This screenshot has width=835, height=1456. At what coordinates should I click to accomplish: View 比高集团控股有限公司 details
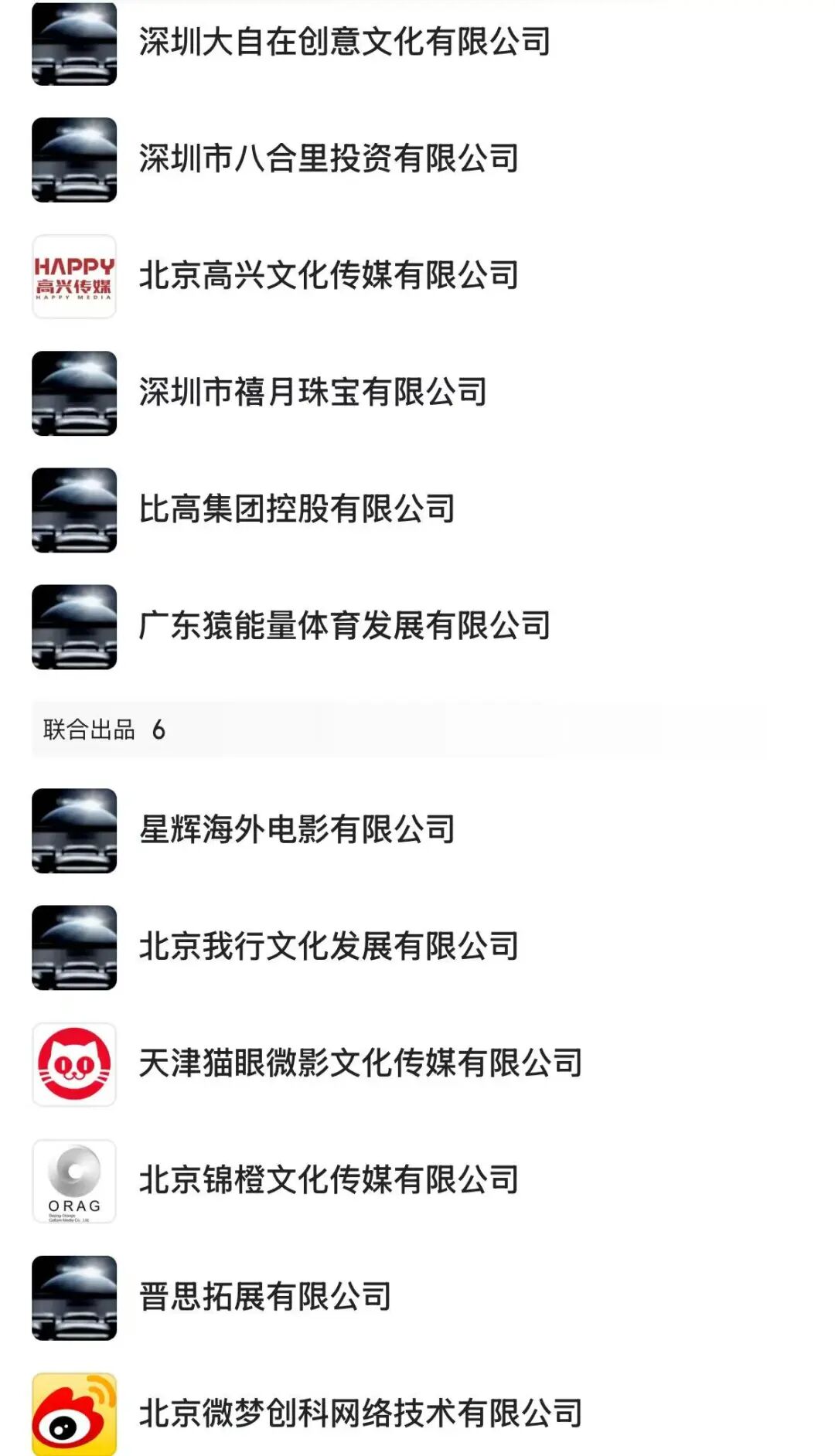pos(417,509)
